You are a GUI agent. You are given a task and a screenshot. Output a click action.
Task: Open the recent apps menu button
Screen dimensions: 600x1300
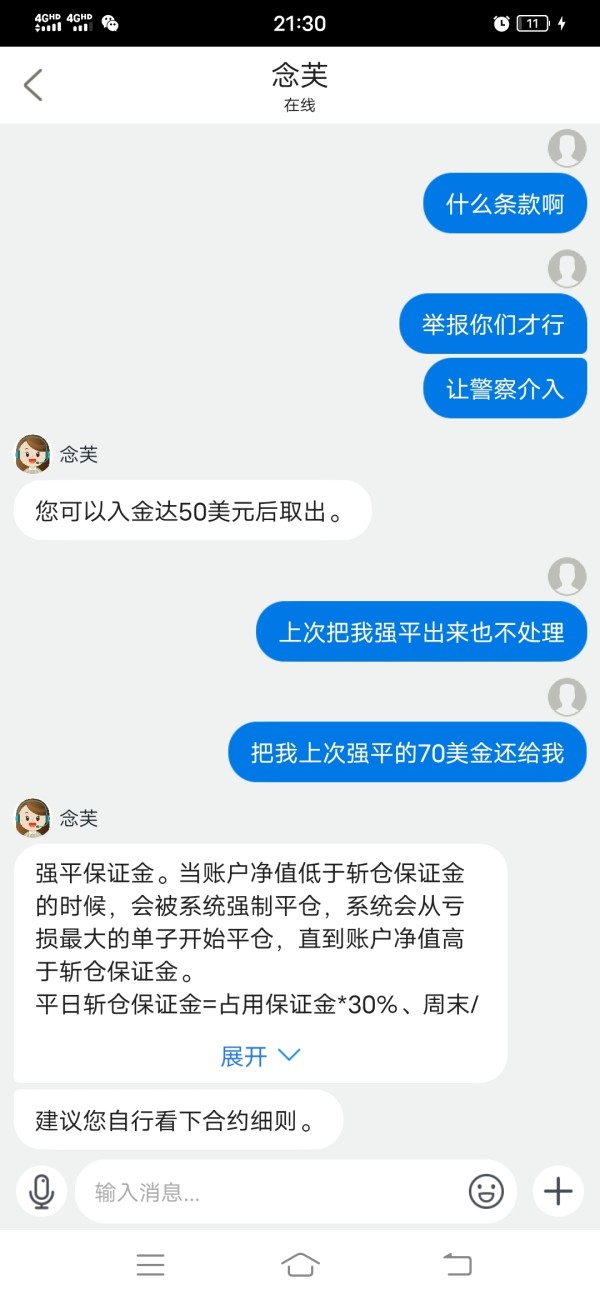tap(150, 1265)
